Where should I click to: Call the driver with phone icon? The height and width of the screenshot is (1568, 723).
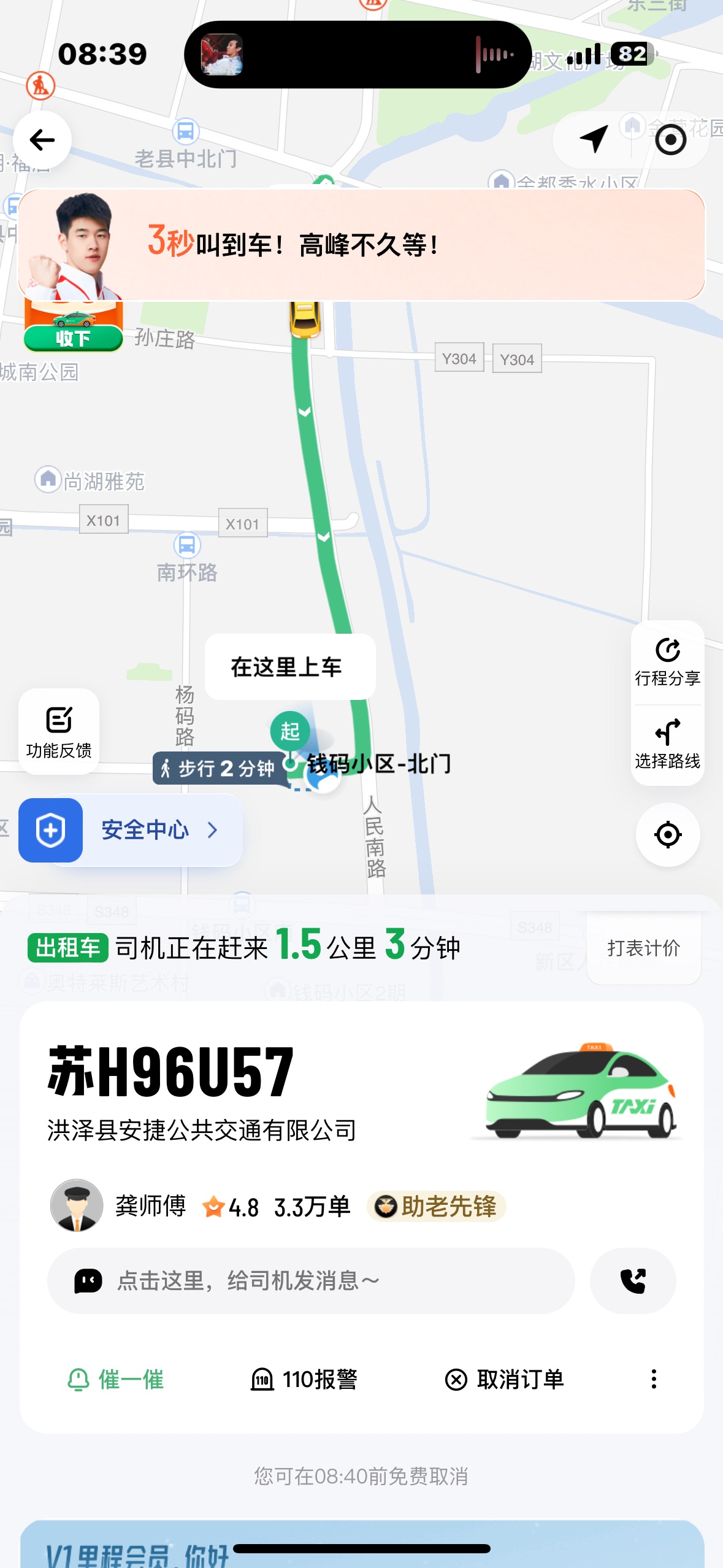(x=633, y=1281)
